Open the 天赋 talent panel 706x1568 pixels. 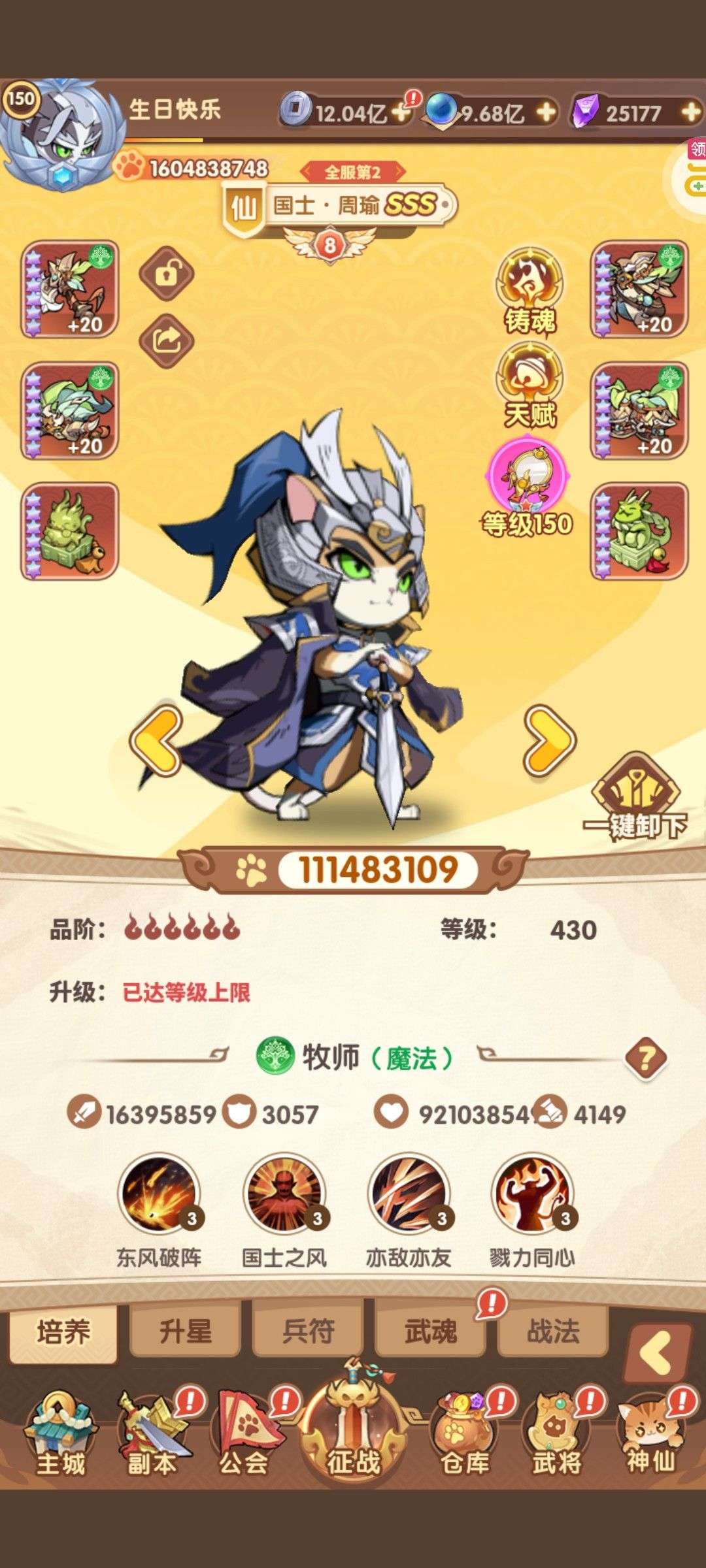pos(529,385)
